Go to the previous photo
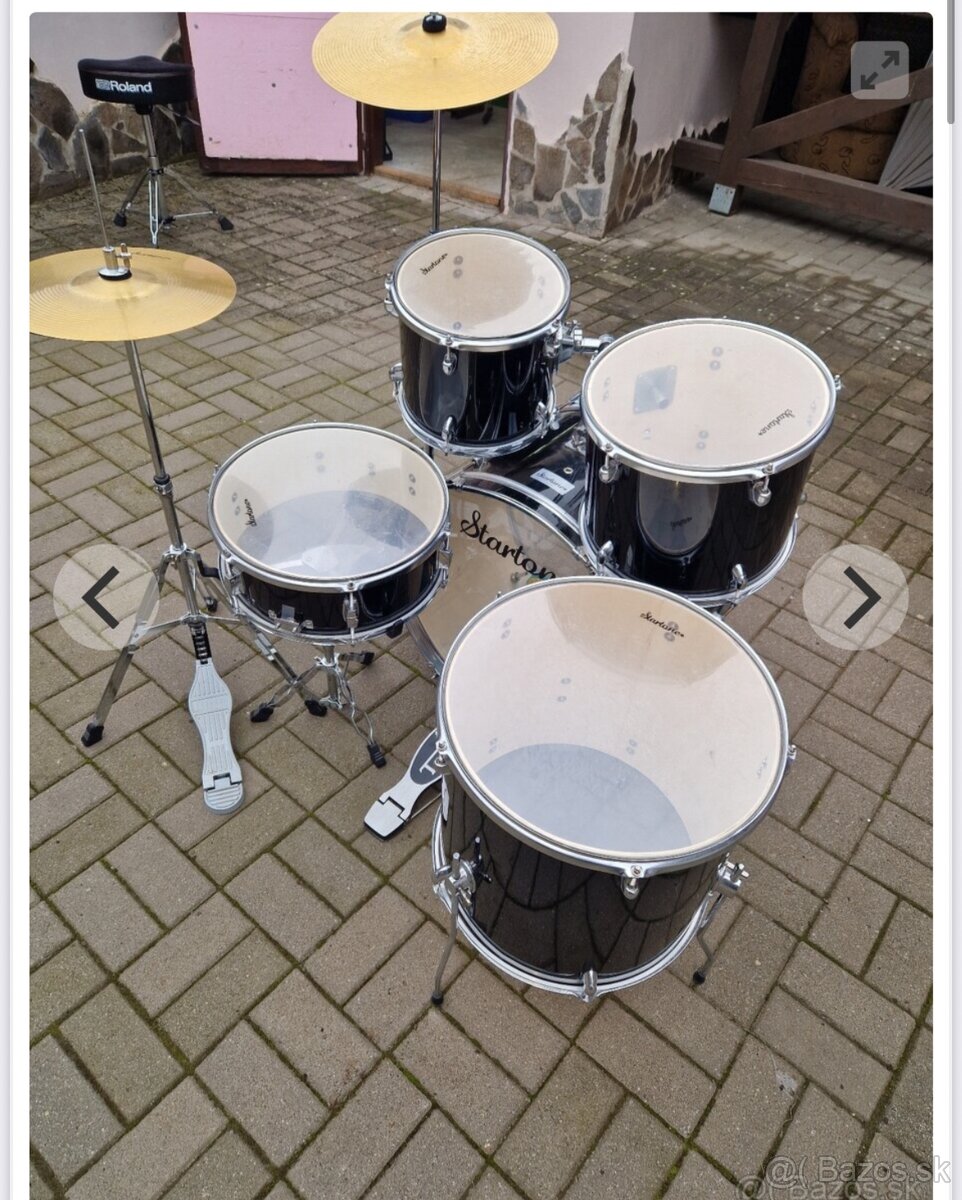The image size is (962, 1200). coord(104,597)
